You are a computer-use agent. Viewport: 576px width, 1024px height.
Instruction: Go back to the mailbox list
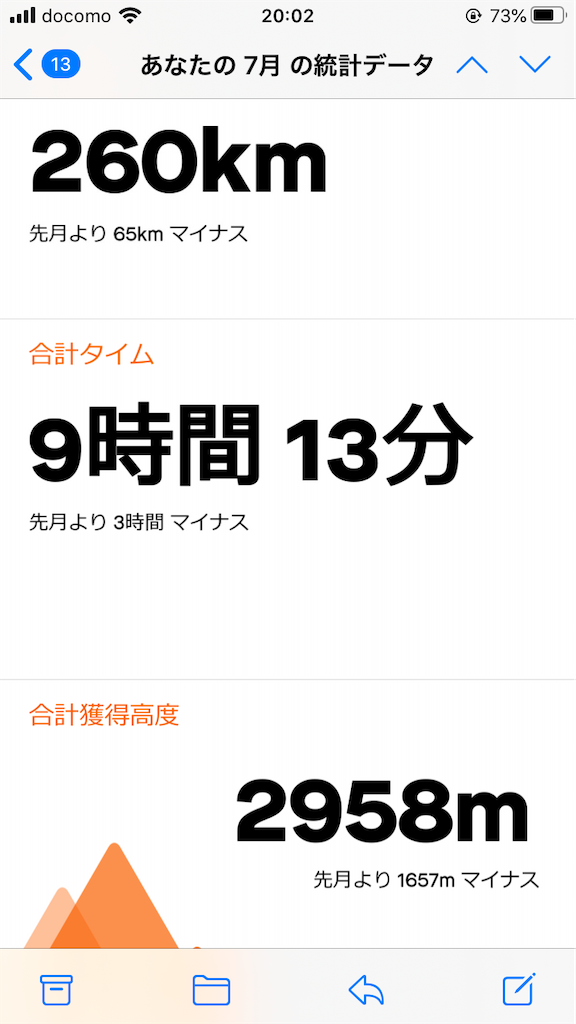(46, 65)
